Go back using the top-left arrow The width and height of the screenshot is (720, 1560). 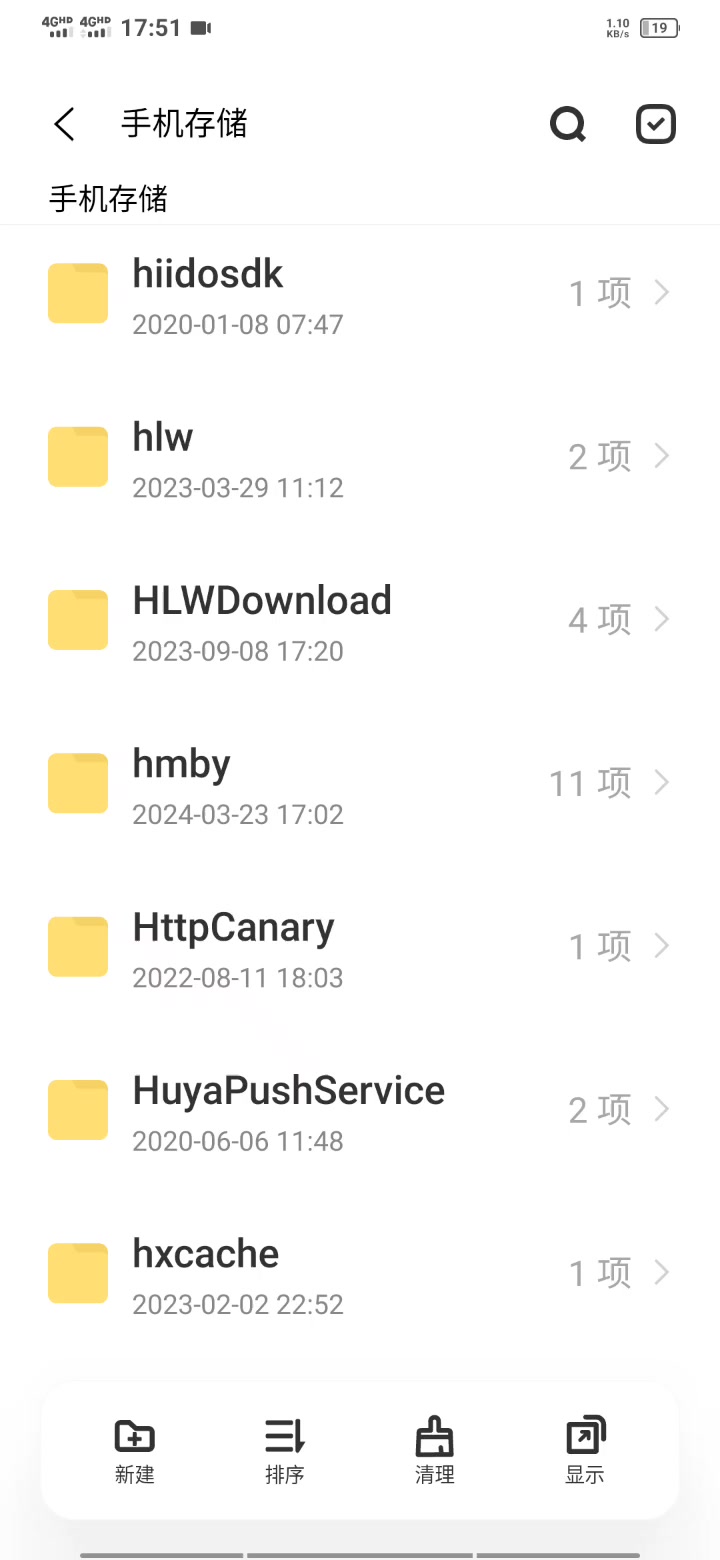point(65,125)
